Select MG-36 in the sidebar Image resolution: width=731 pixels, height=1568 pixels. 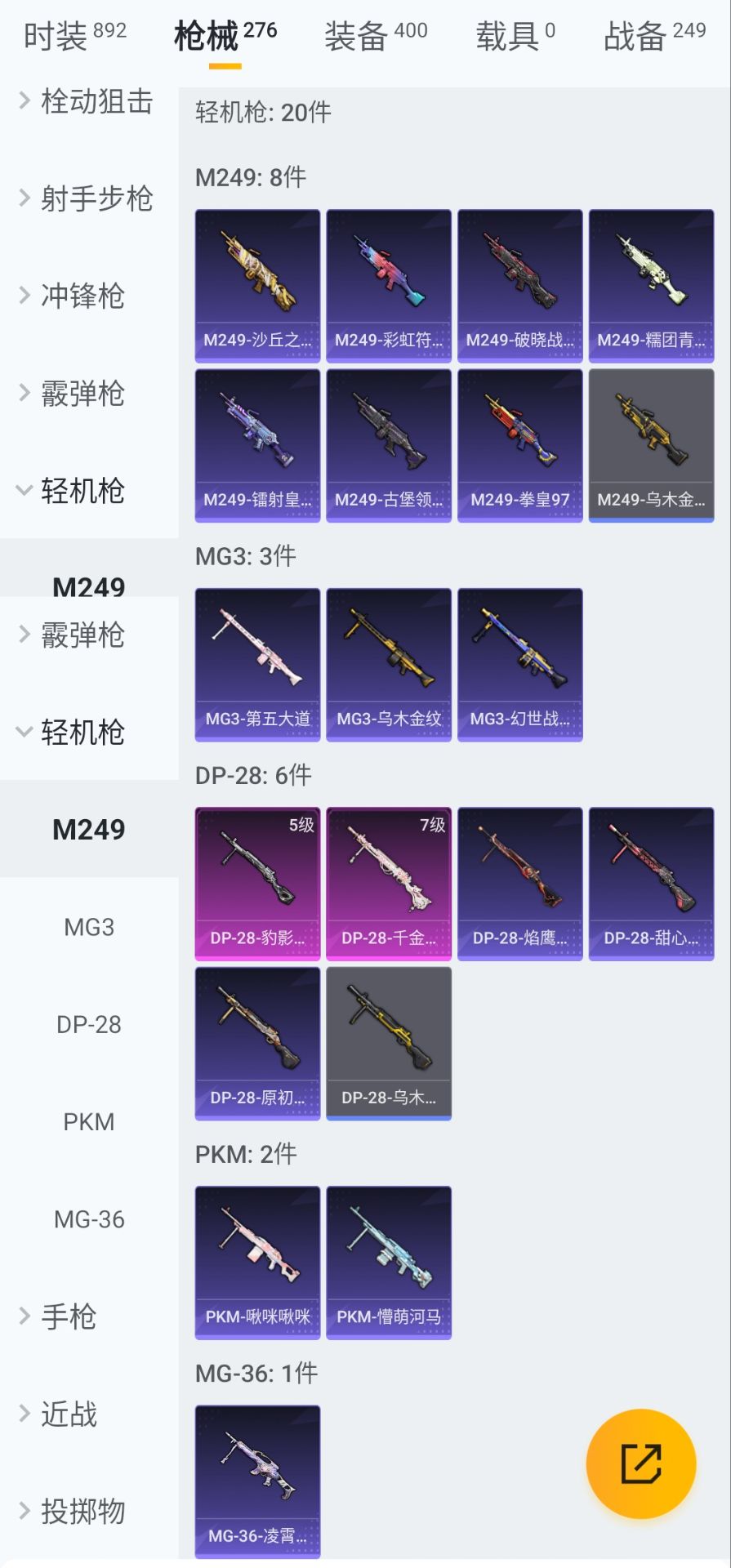point(89,1219)
